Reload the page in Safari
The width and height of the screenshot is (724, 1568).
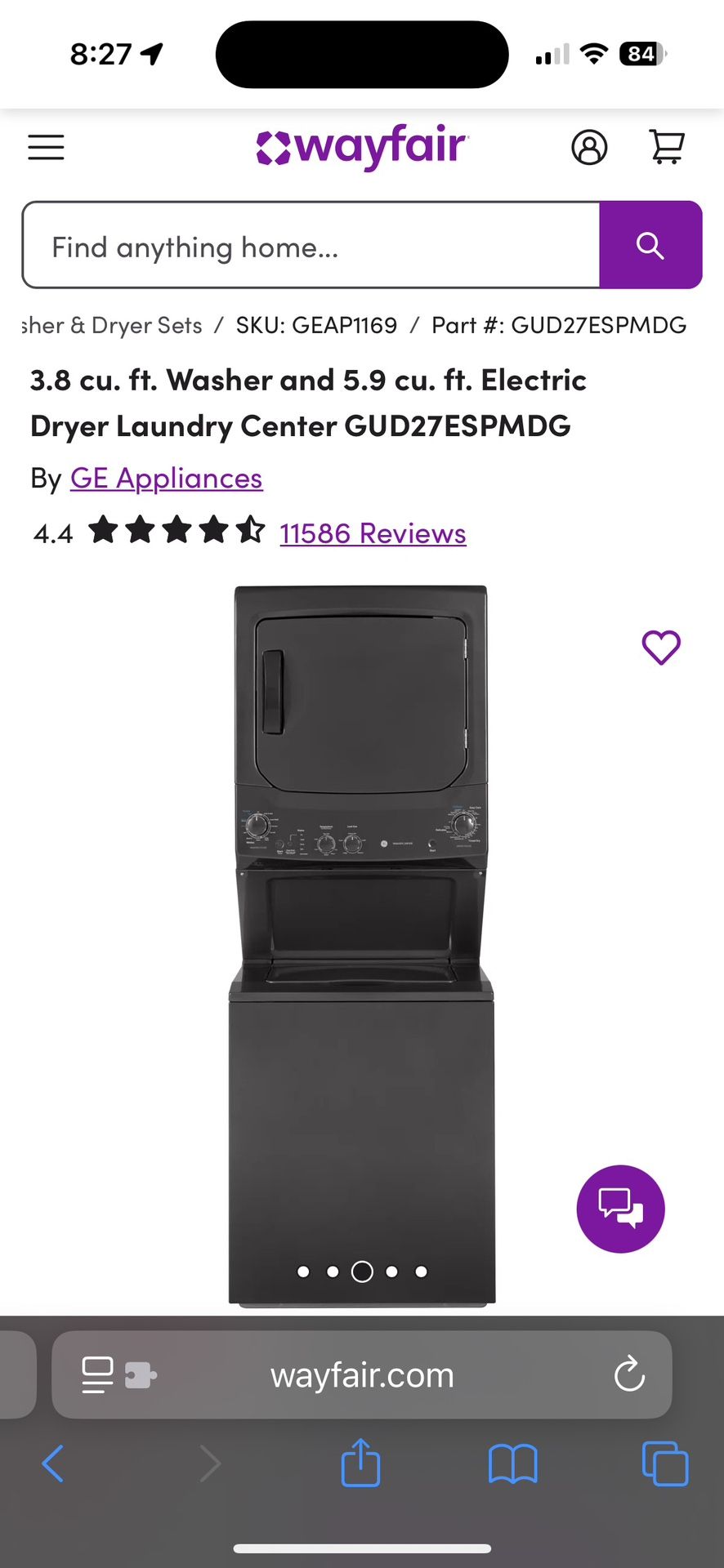[629, 1374]
